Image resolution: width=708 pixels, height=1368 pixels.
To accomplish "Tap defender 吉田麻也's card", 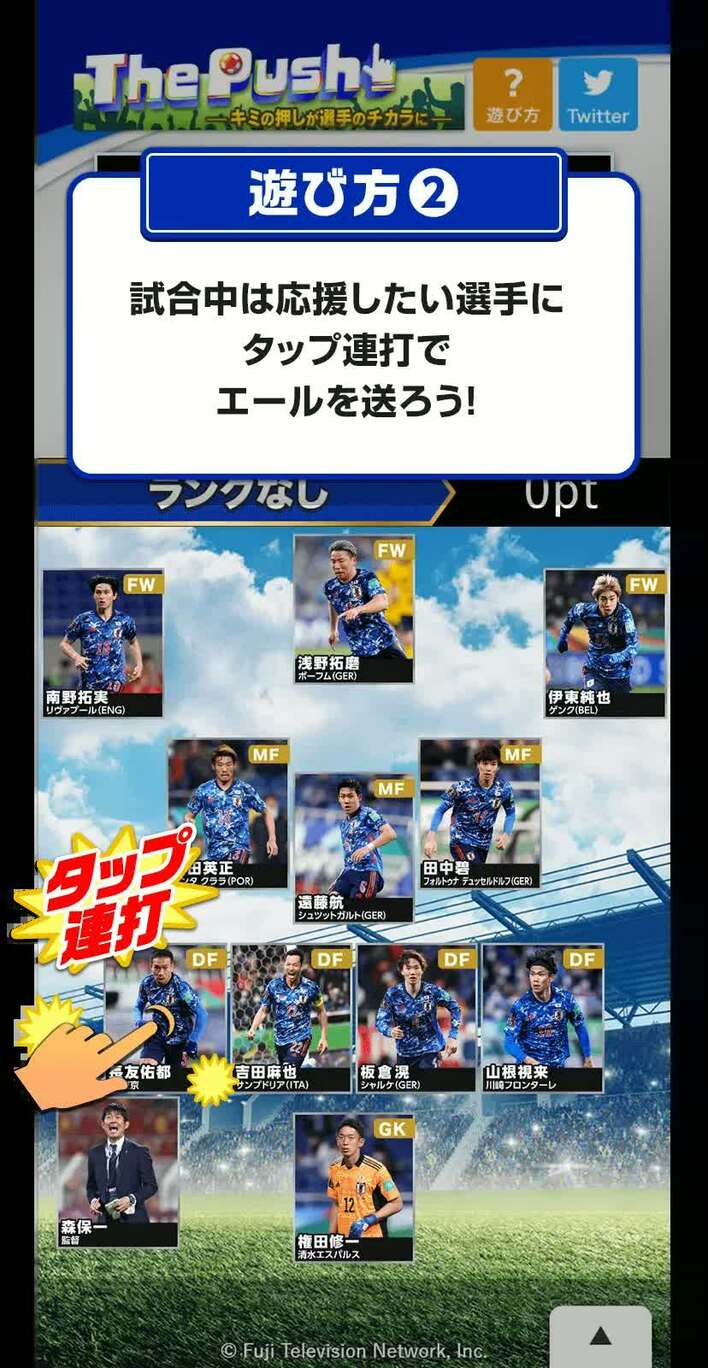I will point(291,1017).
